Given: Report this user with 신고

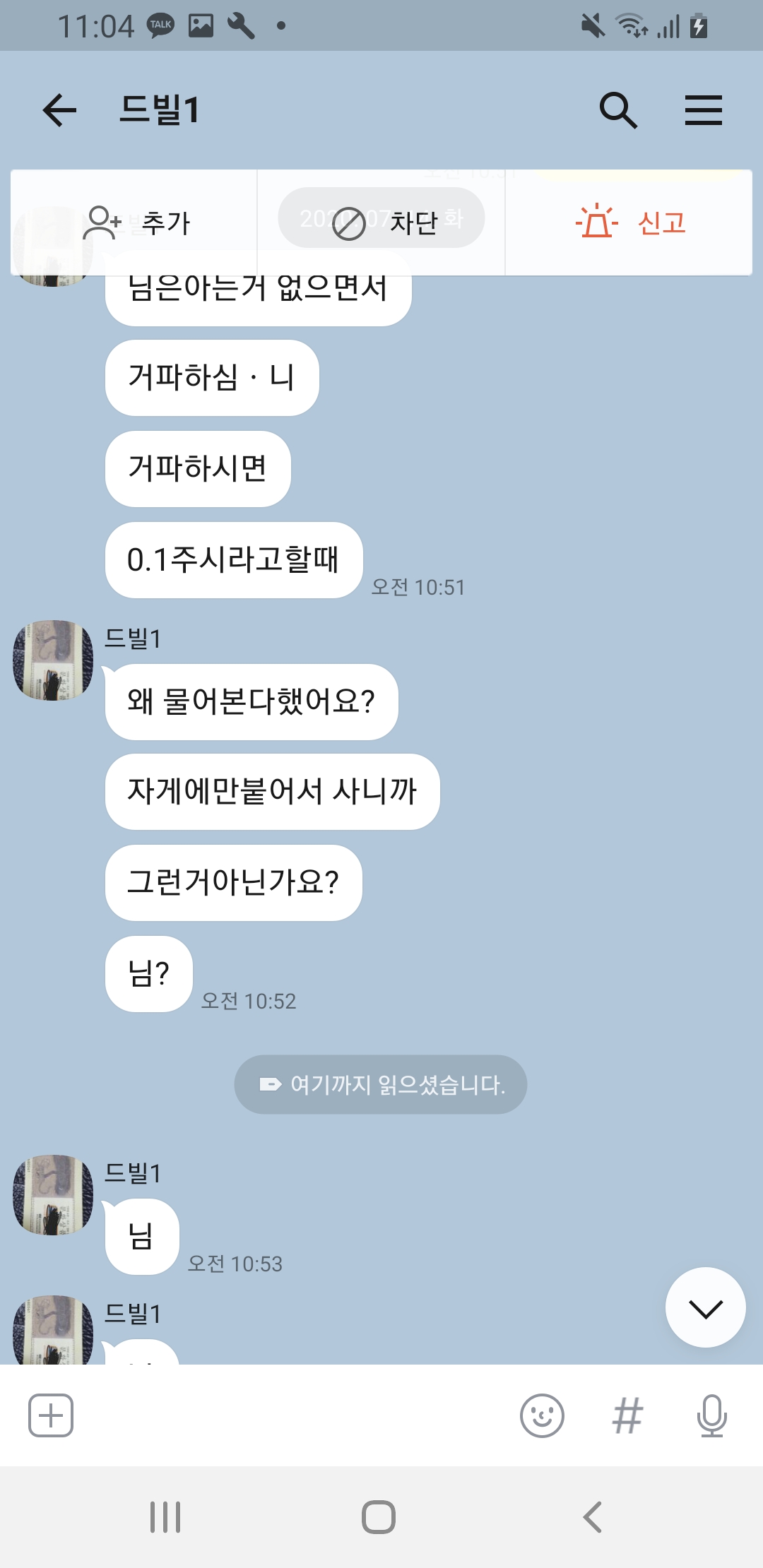Looking at the screenshot, I should 629,223.
